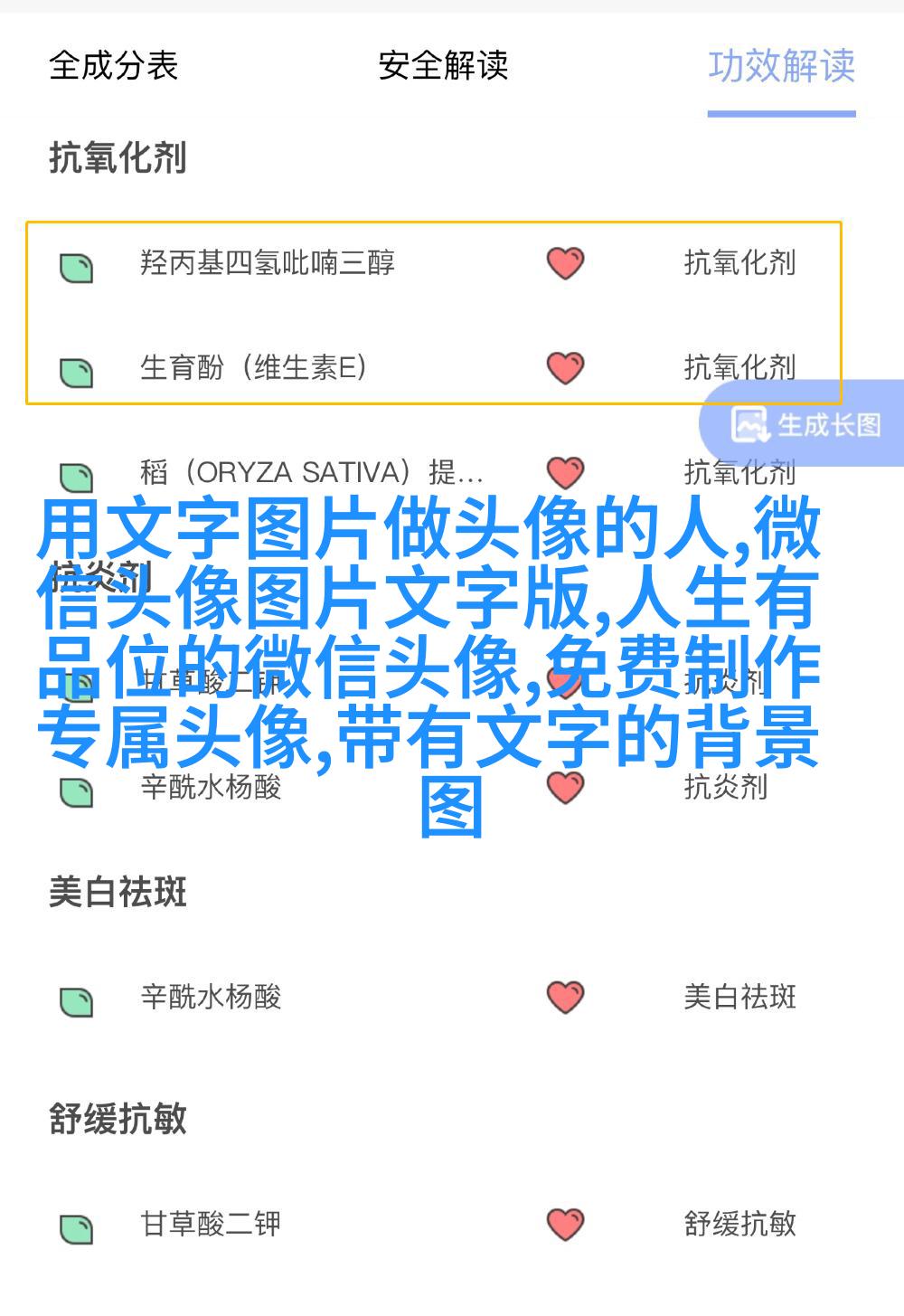904x1316 pixels.
Task: Open the 羟丙基四氢吡喃三醇 ingredient row
Action: pyautogui.click(x=268, y=263)
